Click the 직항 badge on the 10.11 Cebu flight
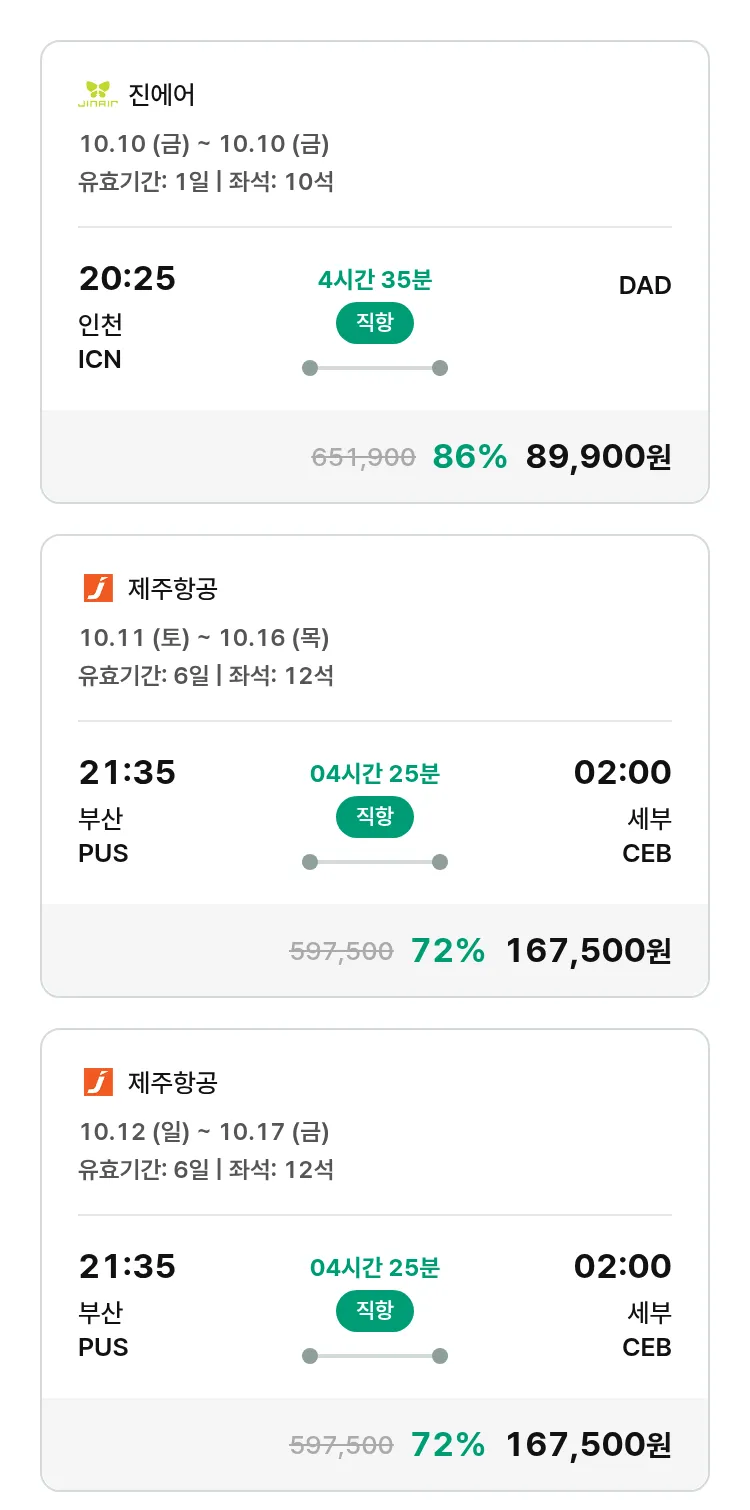 (x=374, y=817)
